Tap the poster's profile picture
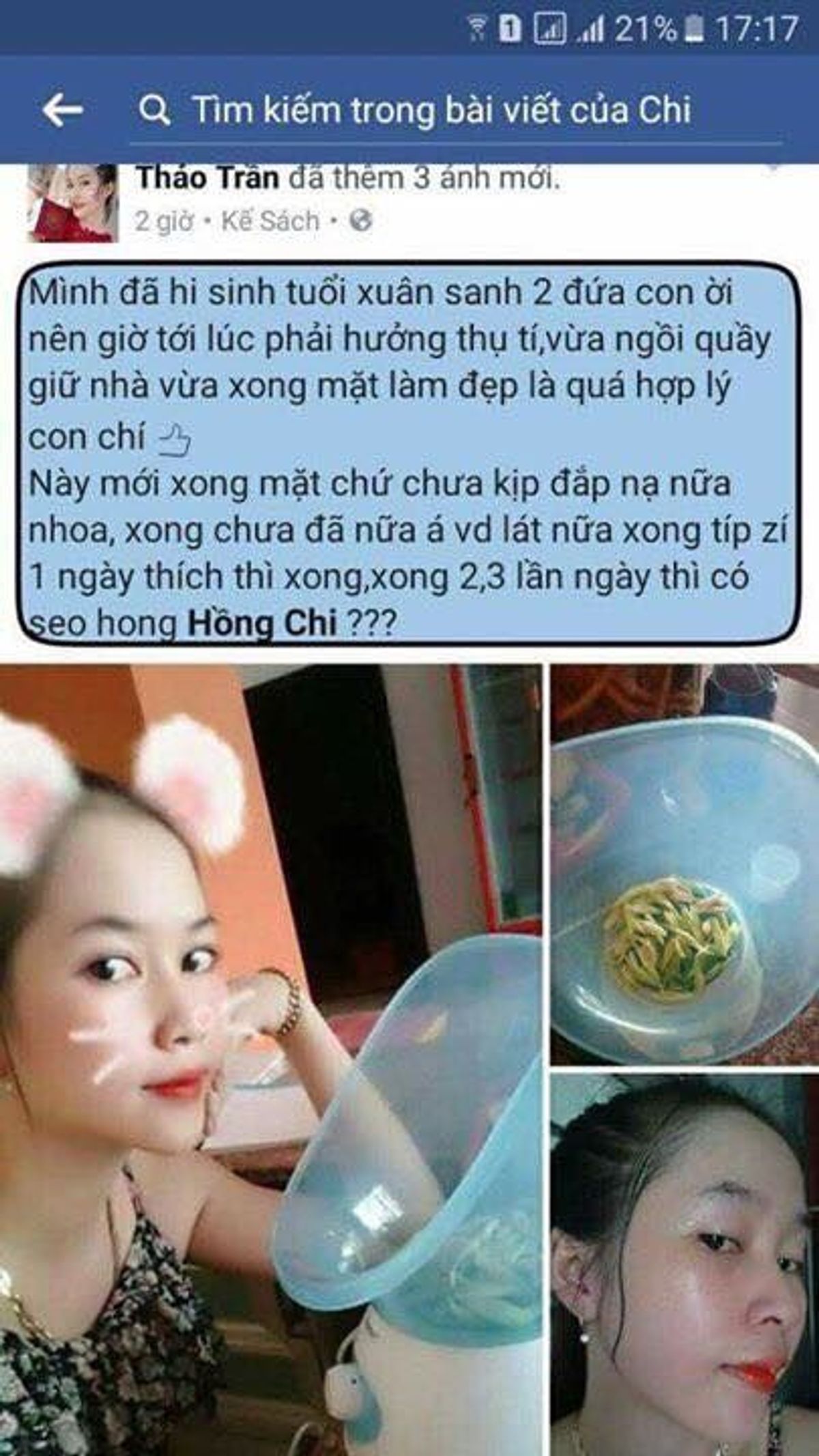Image resolution: width=819 pixels, height=1456 pixels. pyautogui.click(x=73, y=203)
